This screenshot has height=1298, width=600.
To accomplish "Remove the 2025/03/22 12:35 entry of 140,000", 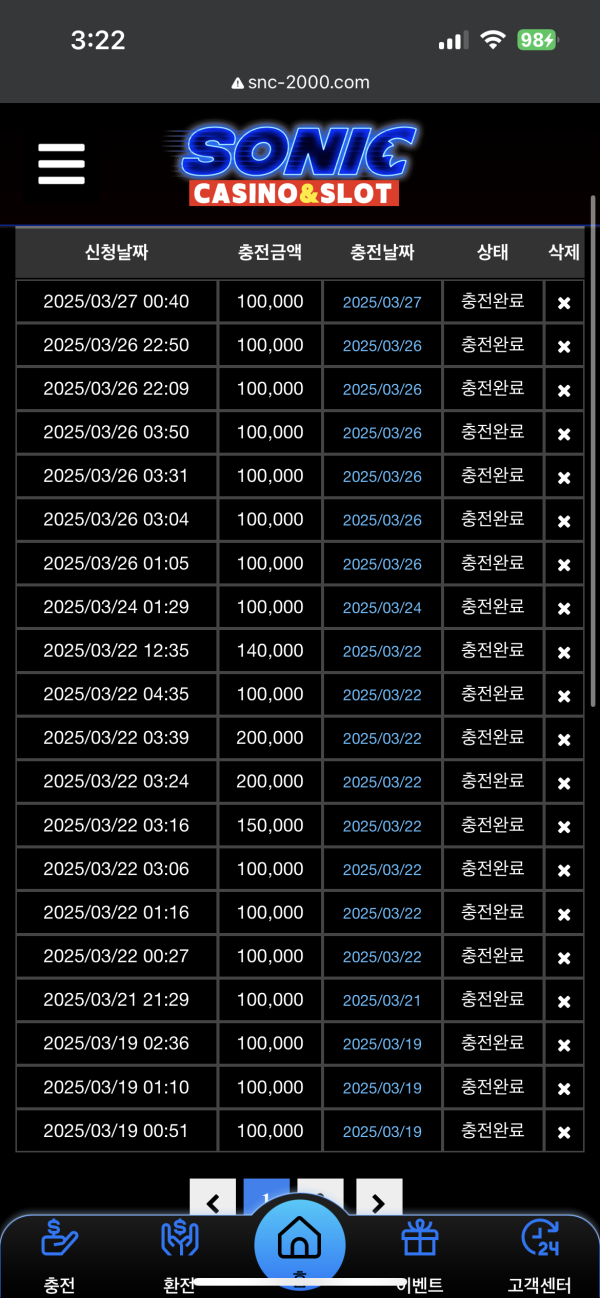I will tap(564, 652).
